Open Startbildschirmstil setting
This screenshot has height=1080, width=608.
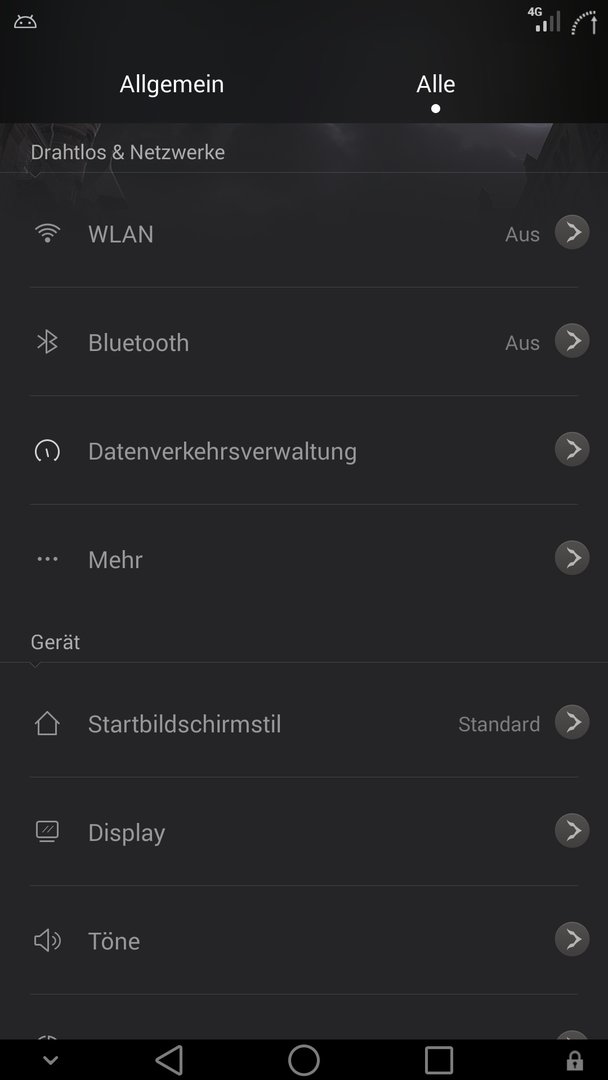tap(304, 723)
